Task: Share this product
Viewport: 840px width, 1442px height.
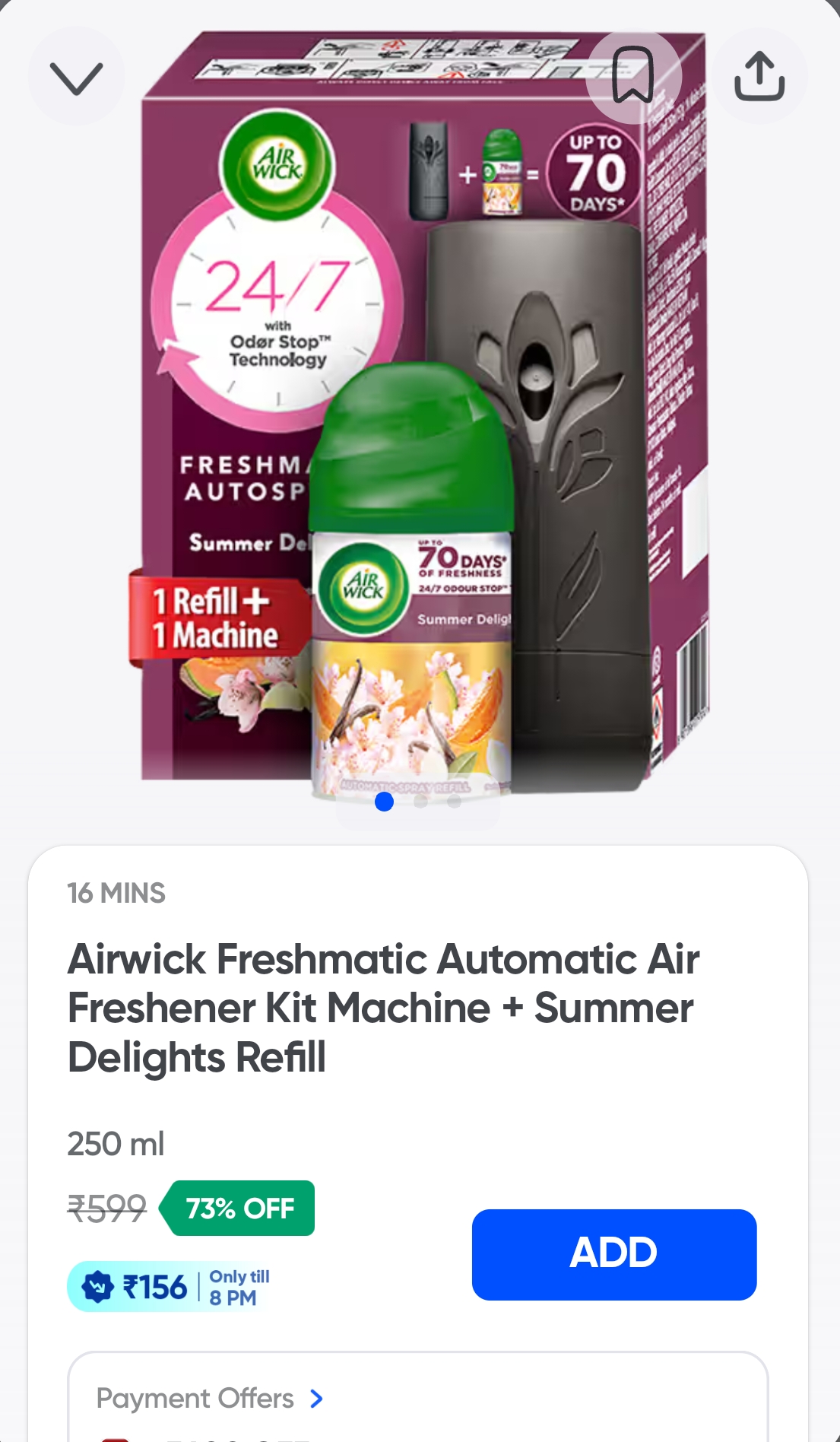Action: click(x=759, y=76)
